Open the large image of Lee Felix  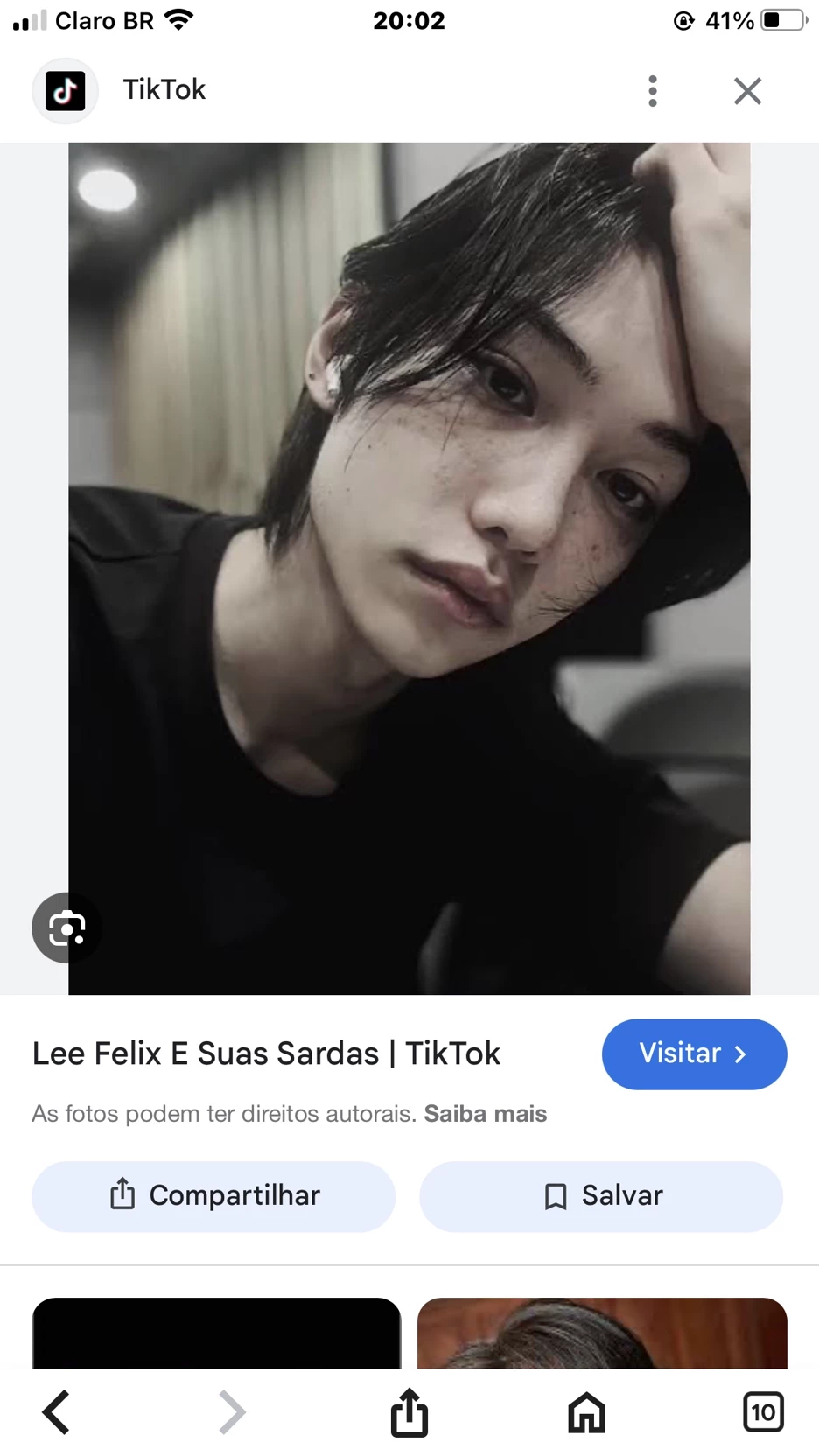[409, 568]
